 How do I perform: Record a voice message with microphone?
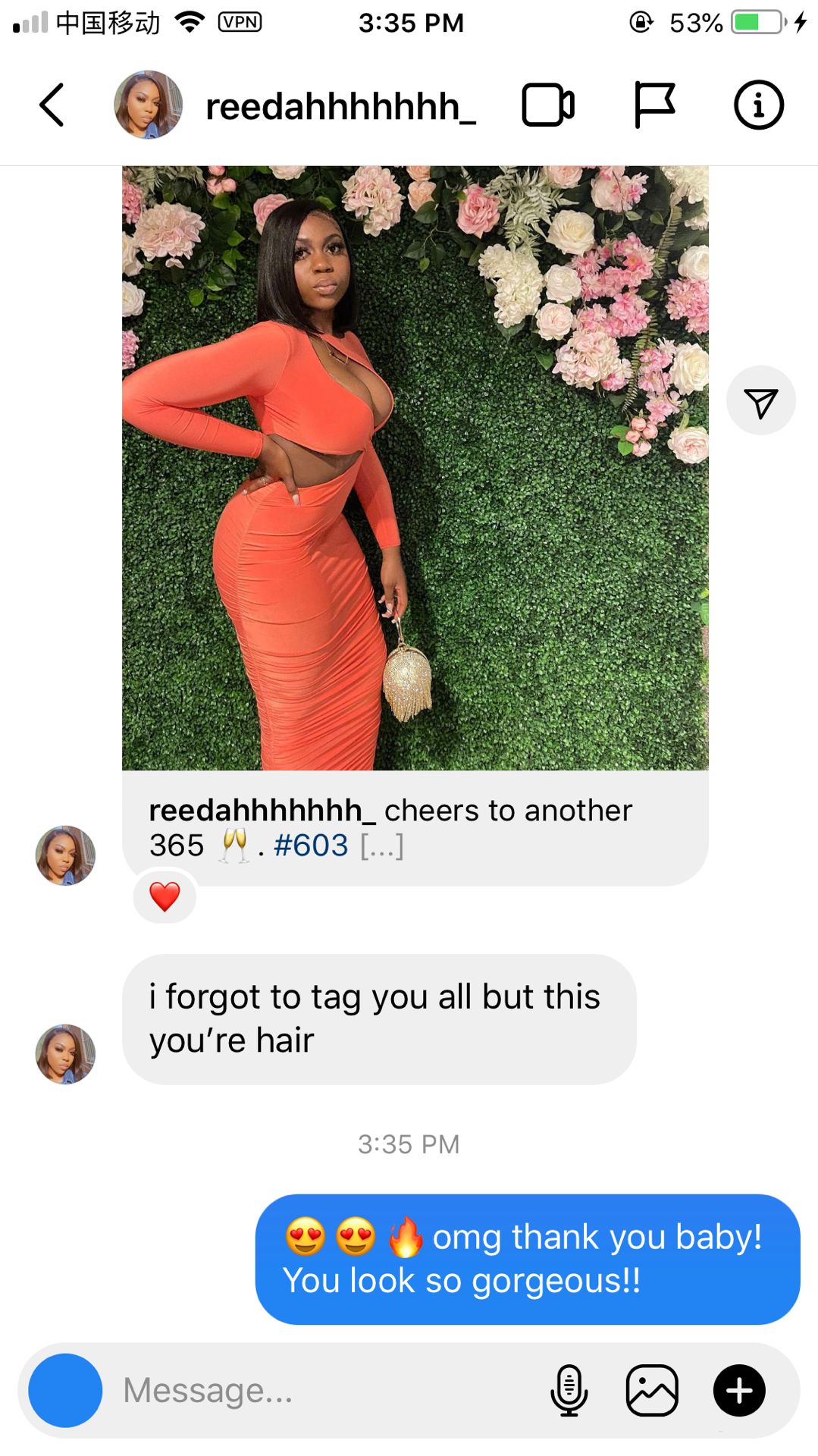[569, 1390]
